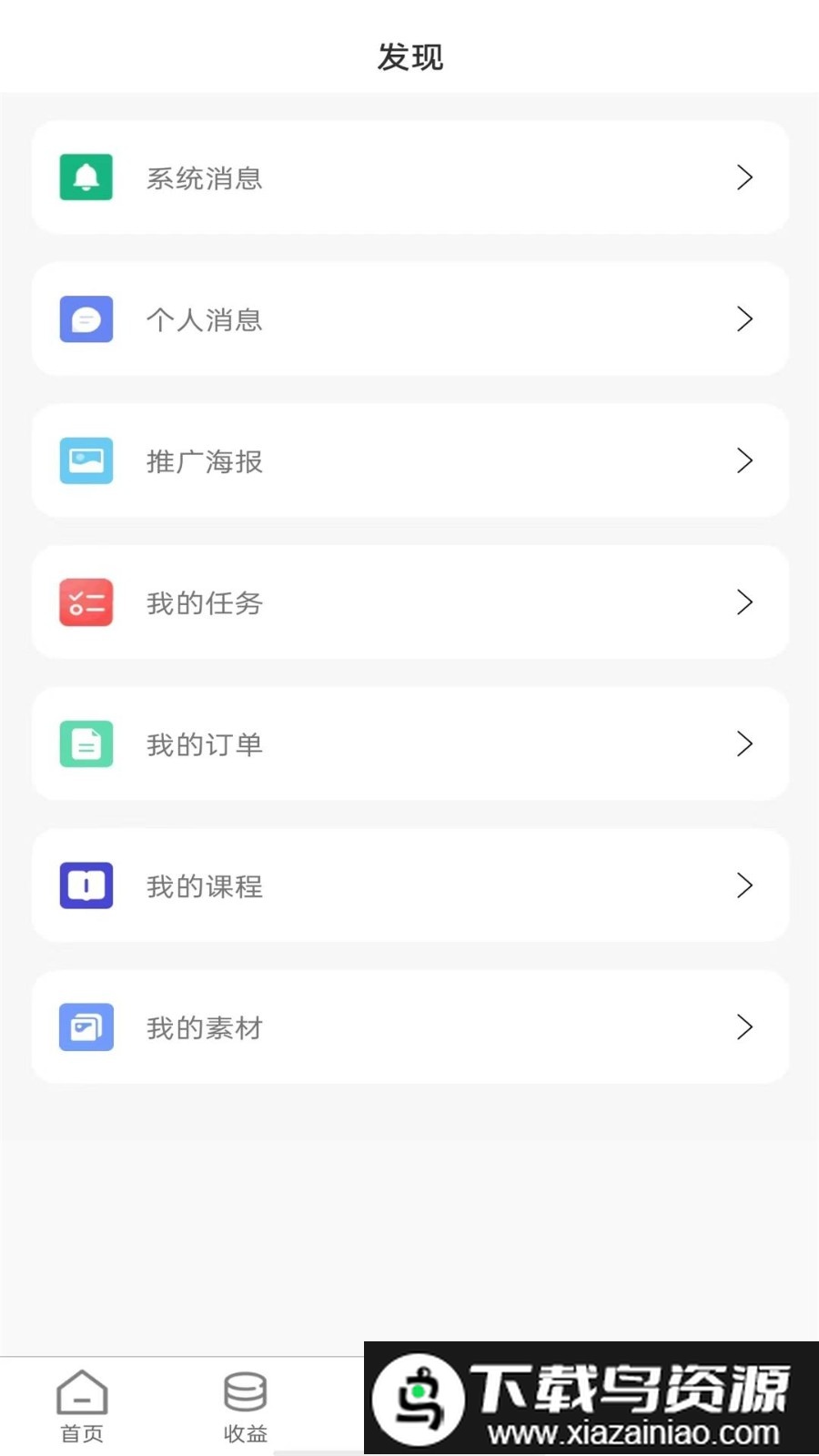Open the bell icon for 系统消息

(86, 177)
